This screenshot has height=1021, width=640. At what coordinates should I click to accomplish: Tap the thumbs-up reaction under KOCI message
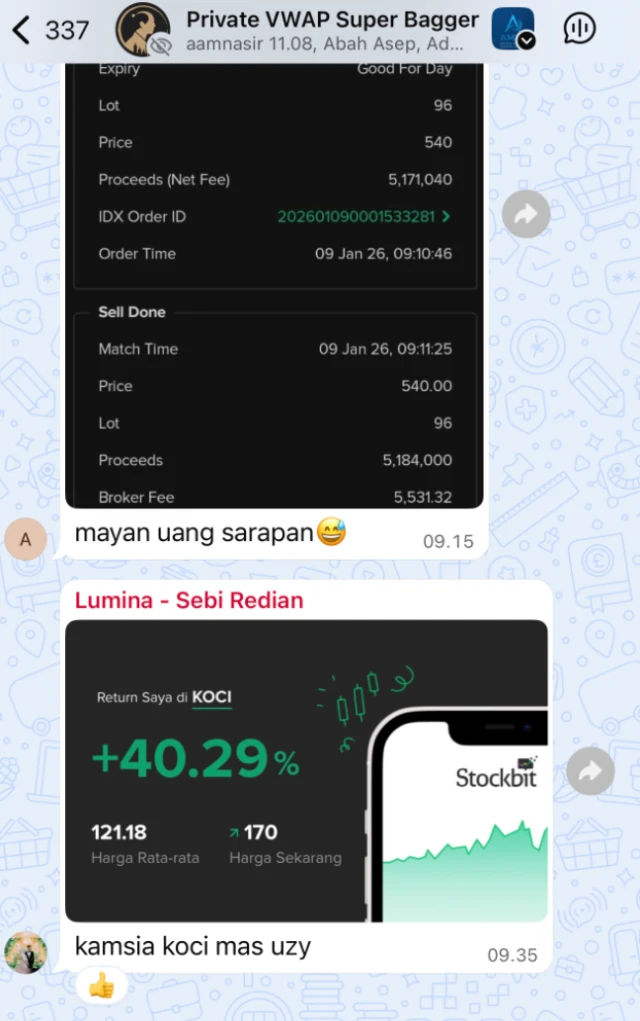[101, 988]
